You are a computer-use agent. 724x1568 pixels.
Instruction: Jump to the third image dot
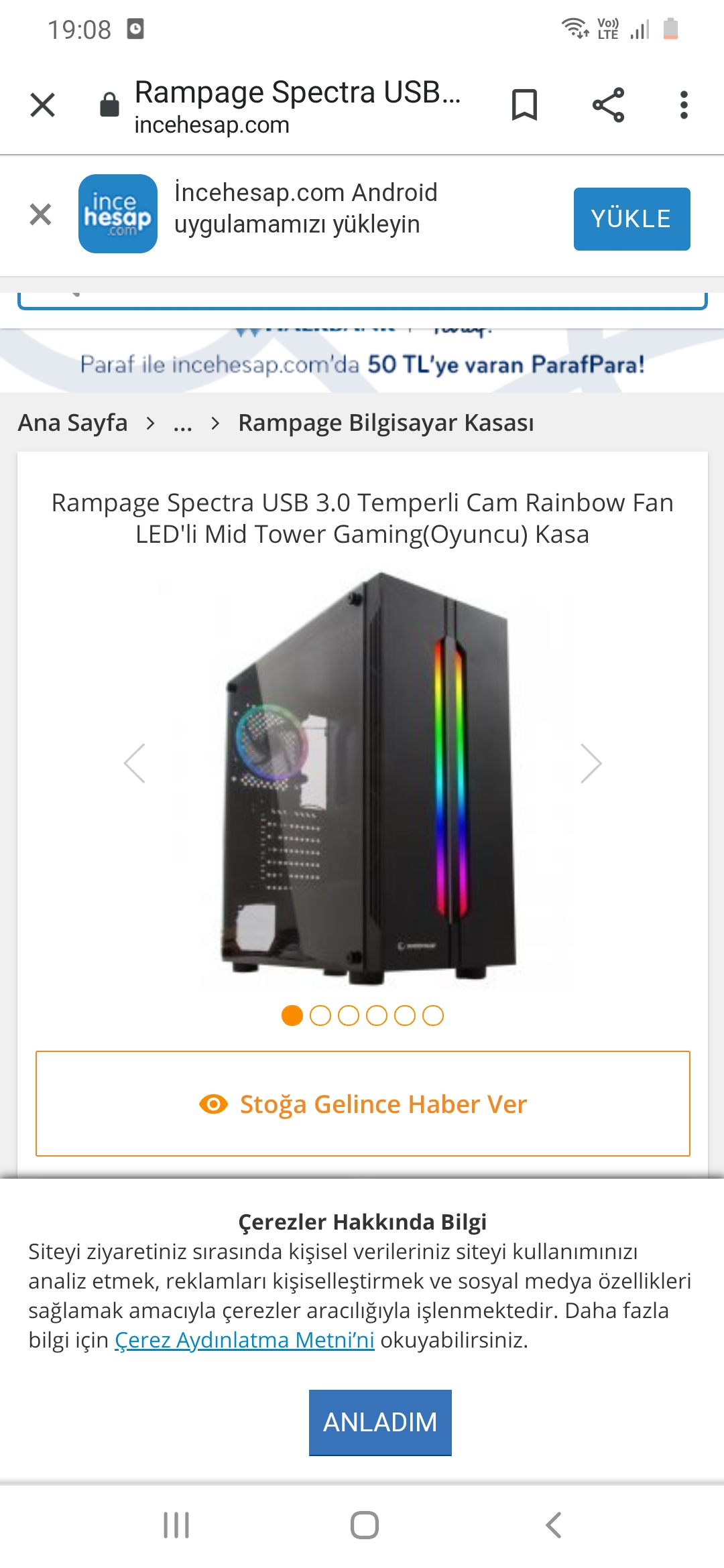click(349, 1016)
